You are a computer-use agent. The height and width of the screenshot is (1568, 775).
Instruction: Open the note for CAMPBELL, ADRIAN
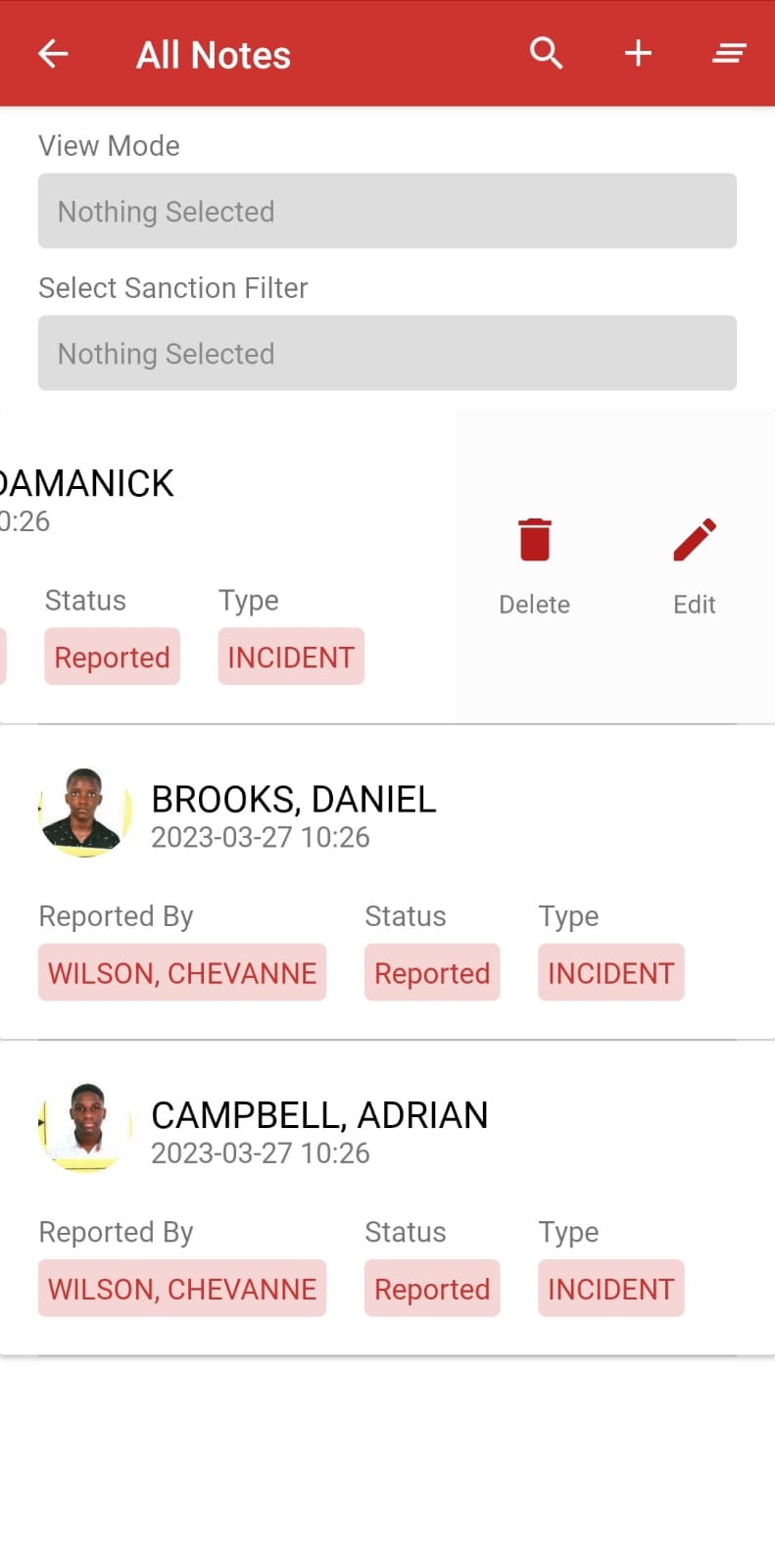(318, 1133)
